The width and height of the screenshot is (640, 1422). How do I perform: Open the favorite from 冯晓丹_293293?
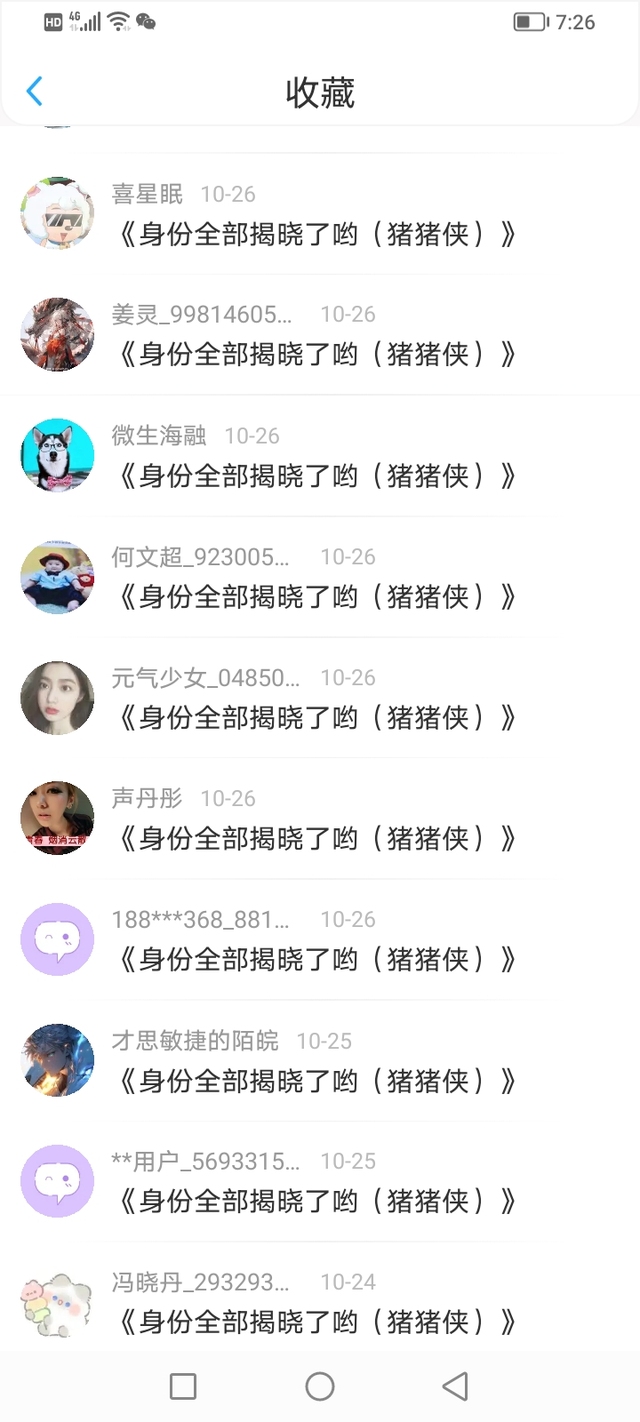(x=317, y=1322)
